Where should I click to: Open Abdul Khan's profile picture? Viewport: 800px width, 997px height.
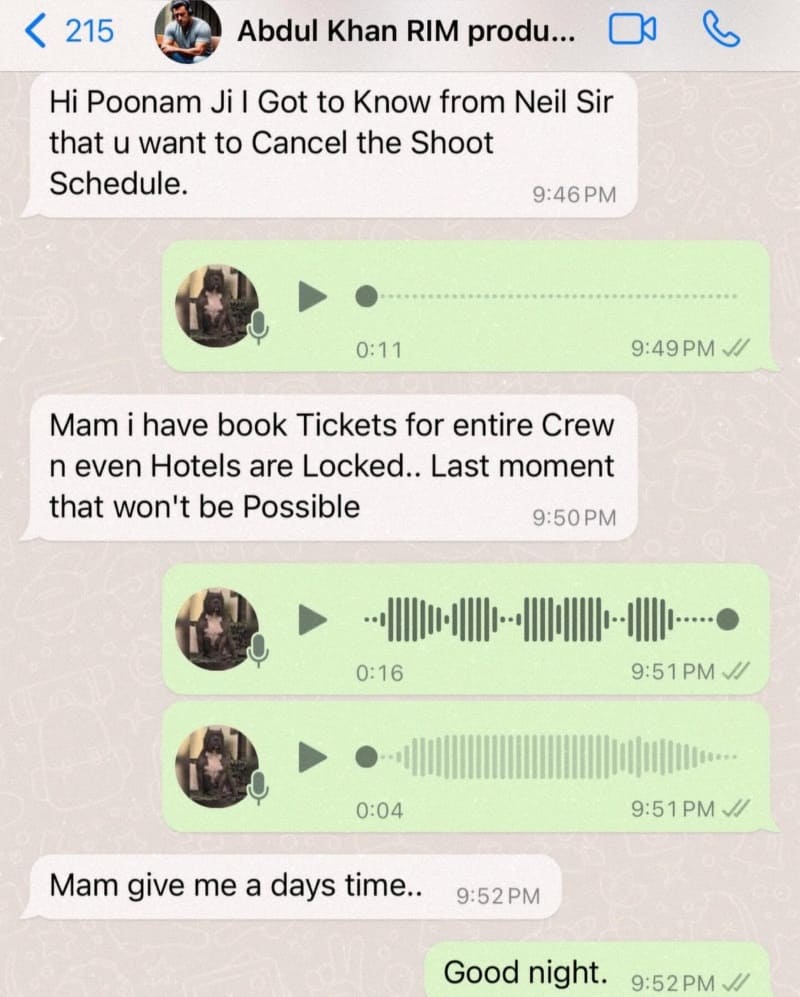click(x=188, y=31)
